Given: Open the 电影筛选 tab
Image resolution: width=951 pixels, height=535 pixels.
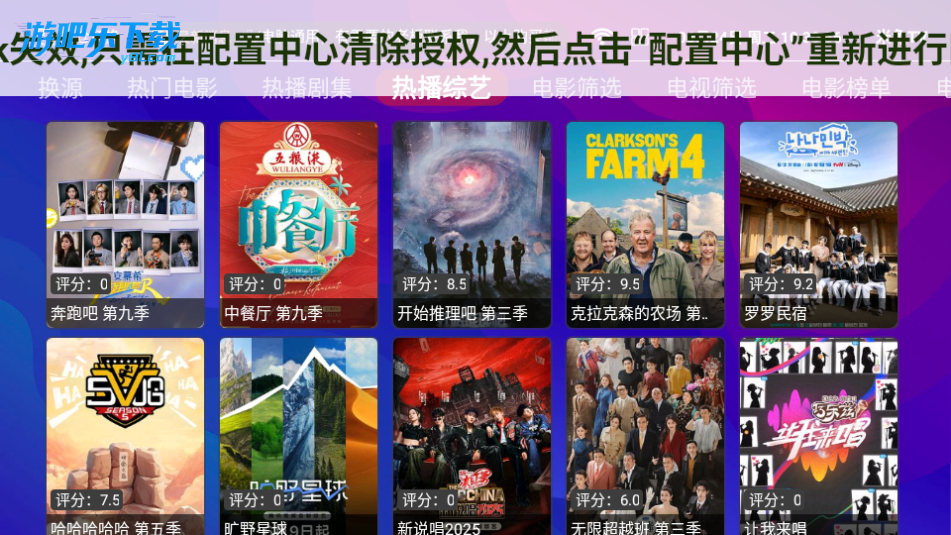Looking at the screenshot, I should [577, 88].
